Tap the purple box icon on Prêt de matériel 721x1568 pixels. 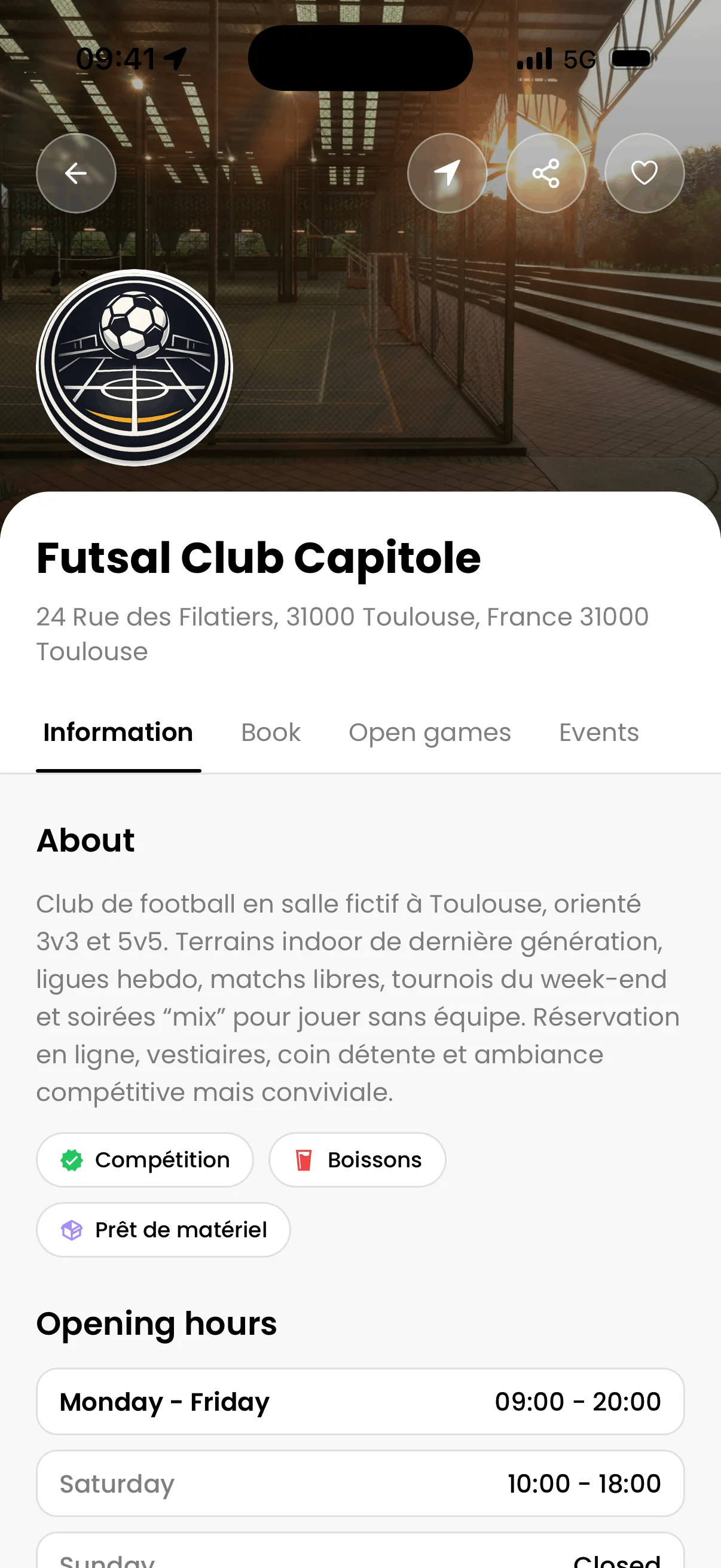(x=71, y=1230)
